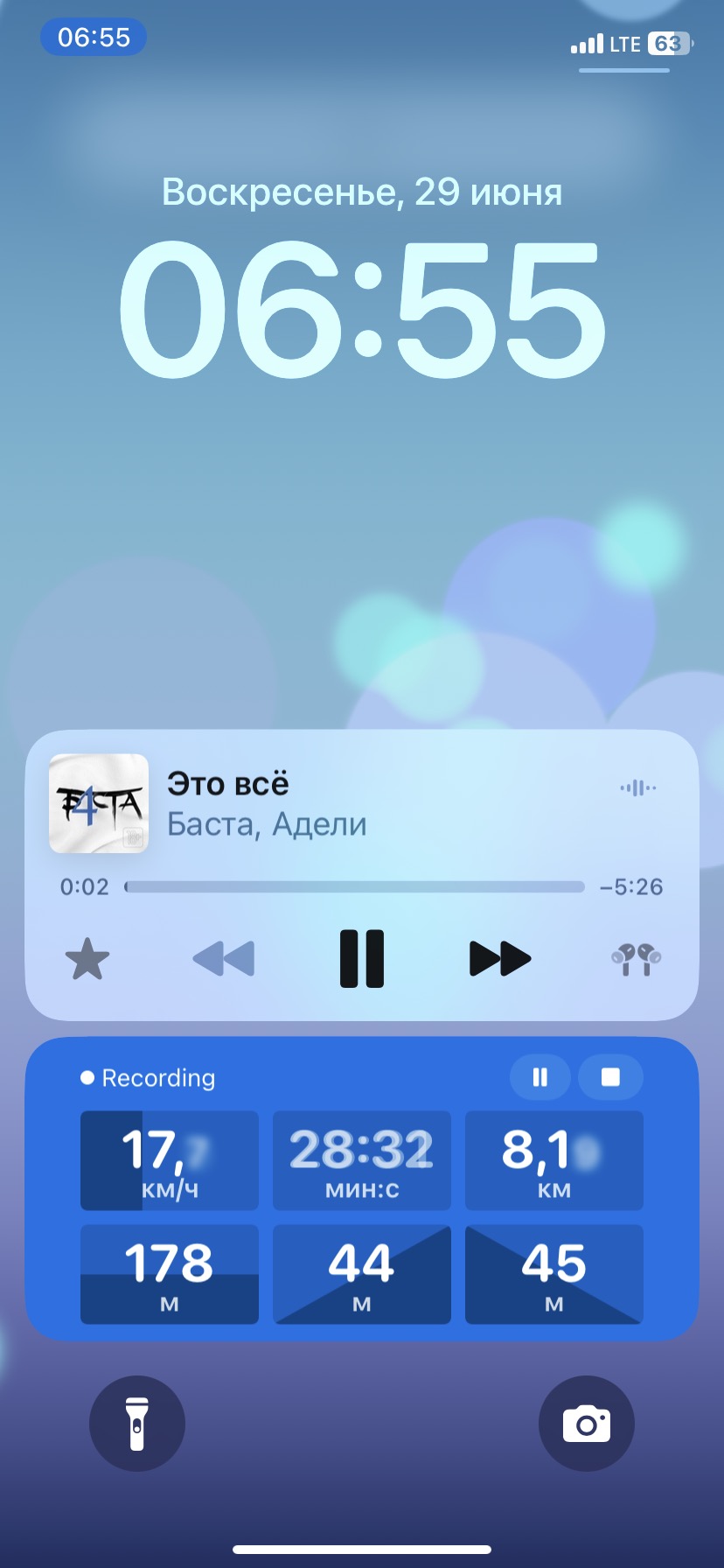Open the Баста album artwork
This screenshot has height=1568, width=724.
tap(99, 803)
